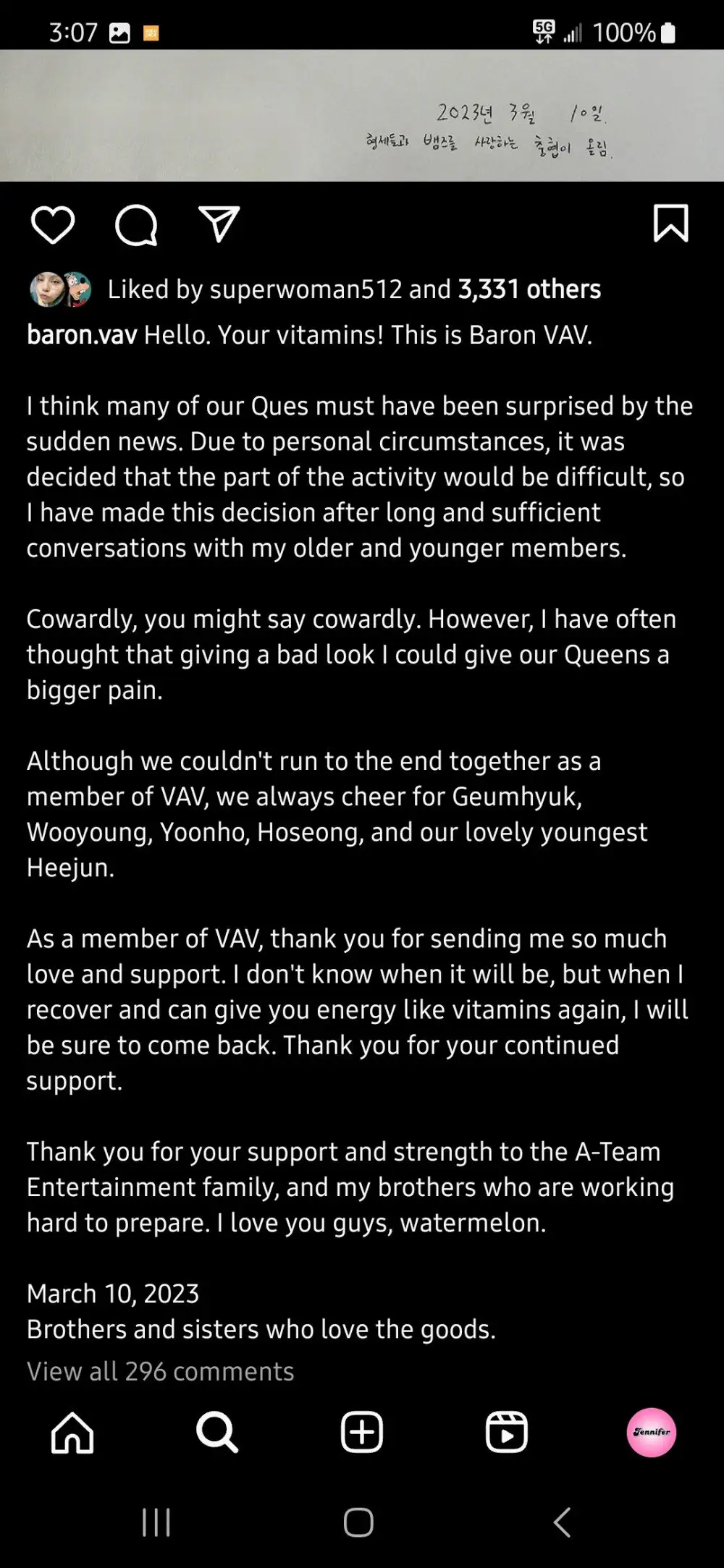Show recent apps from navigation bar
Viewport: 724px width, 1568px height.
(156, 1522)
